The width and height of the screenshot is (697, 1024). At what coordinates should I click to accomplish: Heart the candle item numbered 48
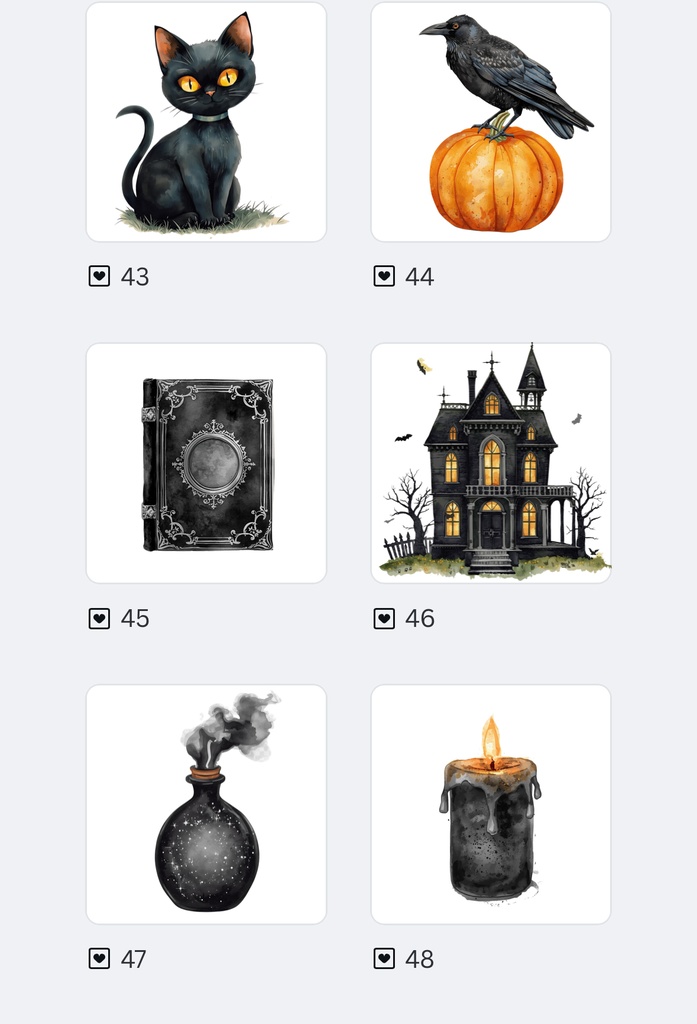[x=384, y=959]
